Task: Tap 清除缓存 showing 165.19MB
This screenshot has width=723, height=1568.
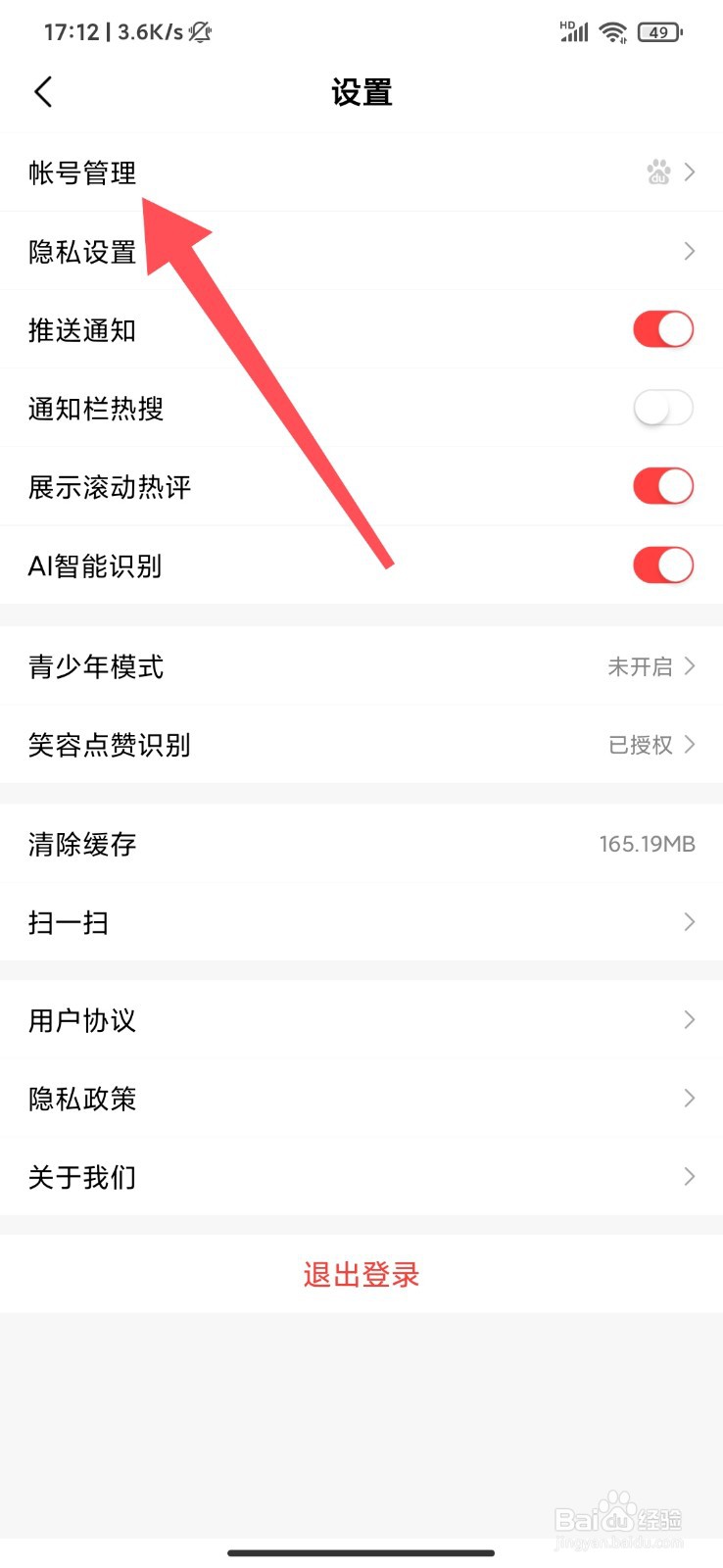Action: coord(361,844)
